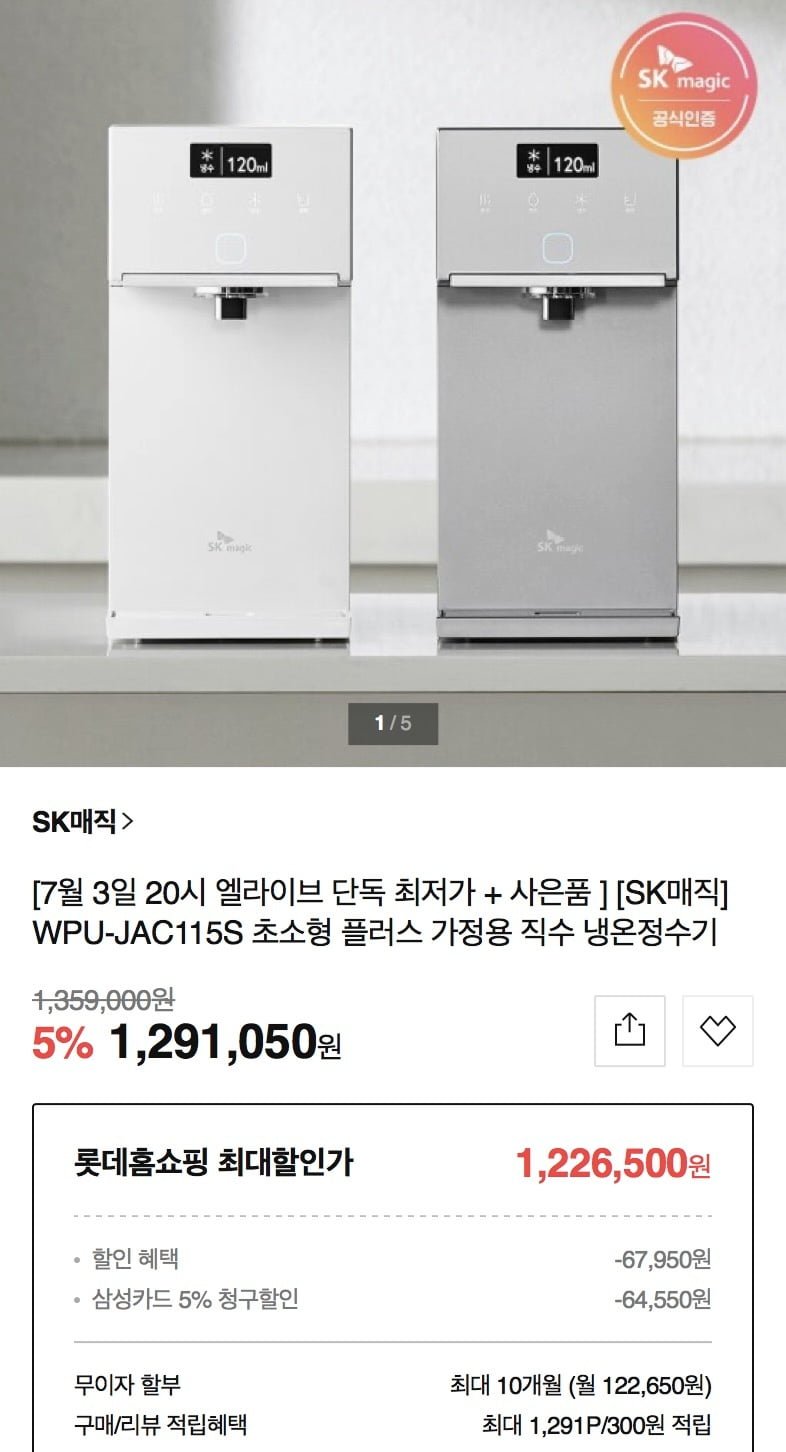Viewport: 786px width, 1452px height.
Task: Open the main product image gallery
Action: click(393, 383)
